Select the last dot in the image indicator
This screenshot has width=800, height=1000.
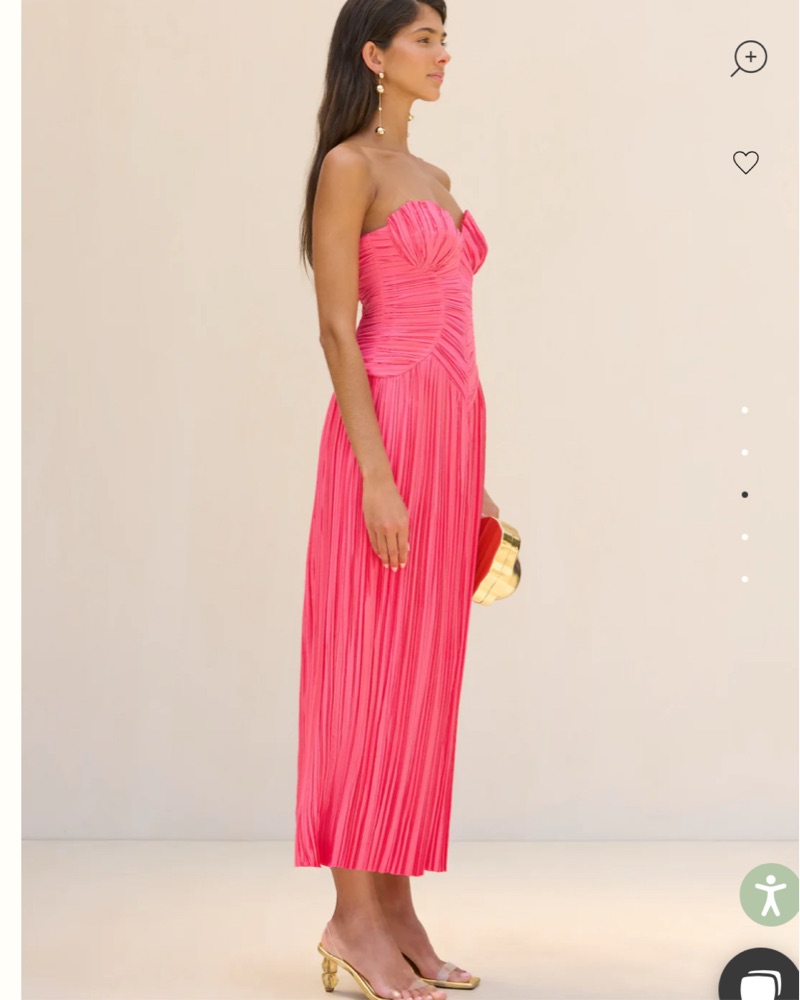coord(745,579)
